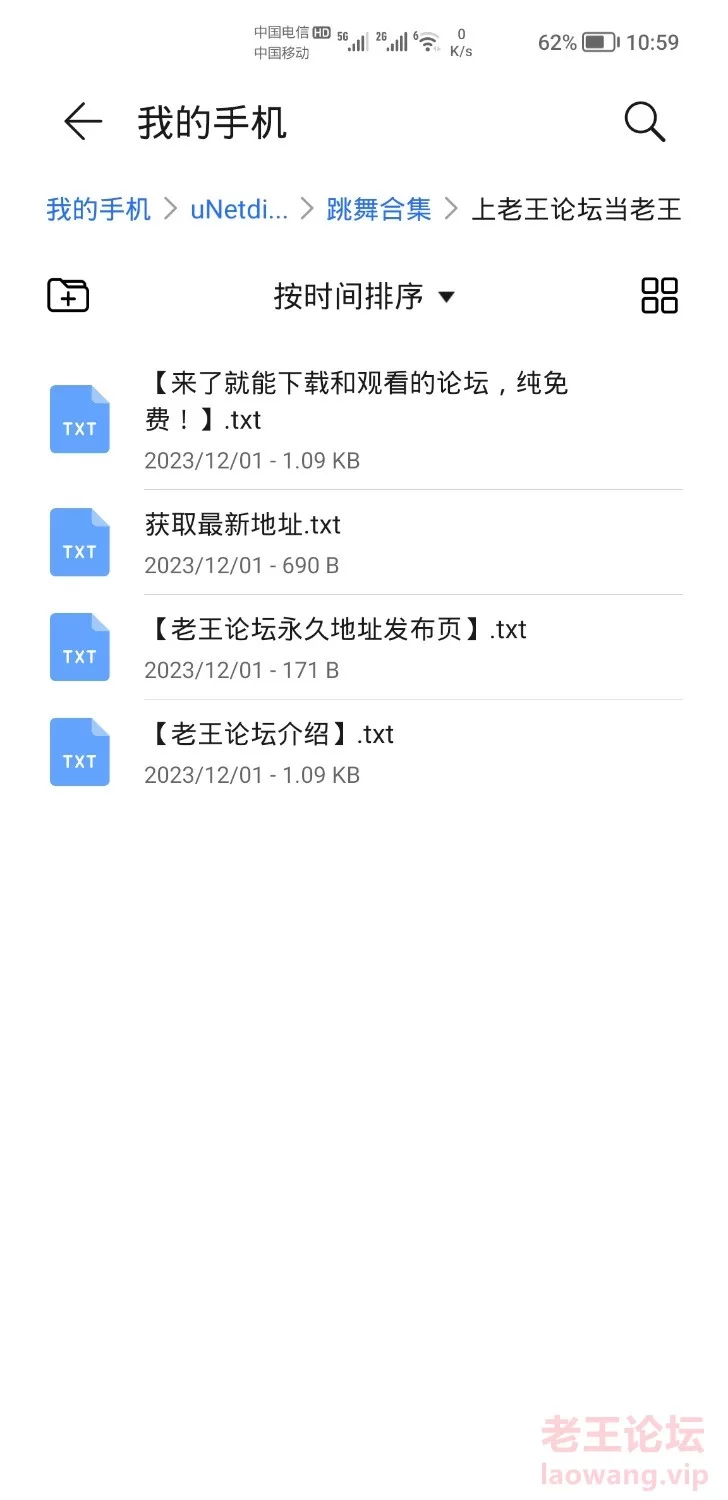Go back using the arrow icon

[x=83, y=122]
